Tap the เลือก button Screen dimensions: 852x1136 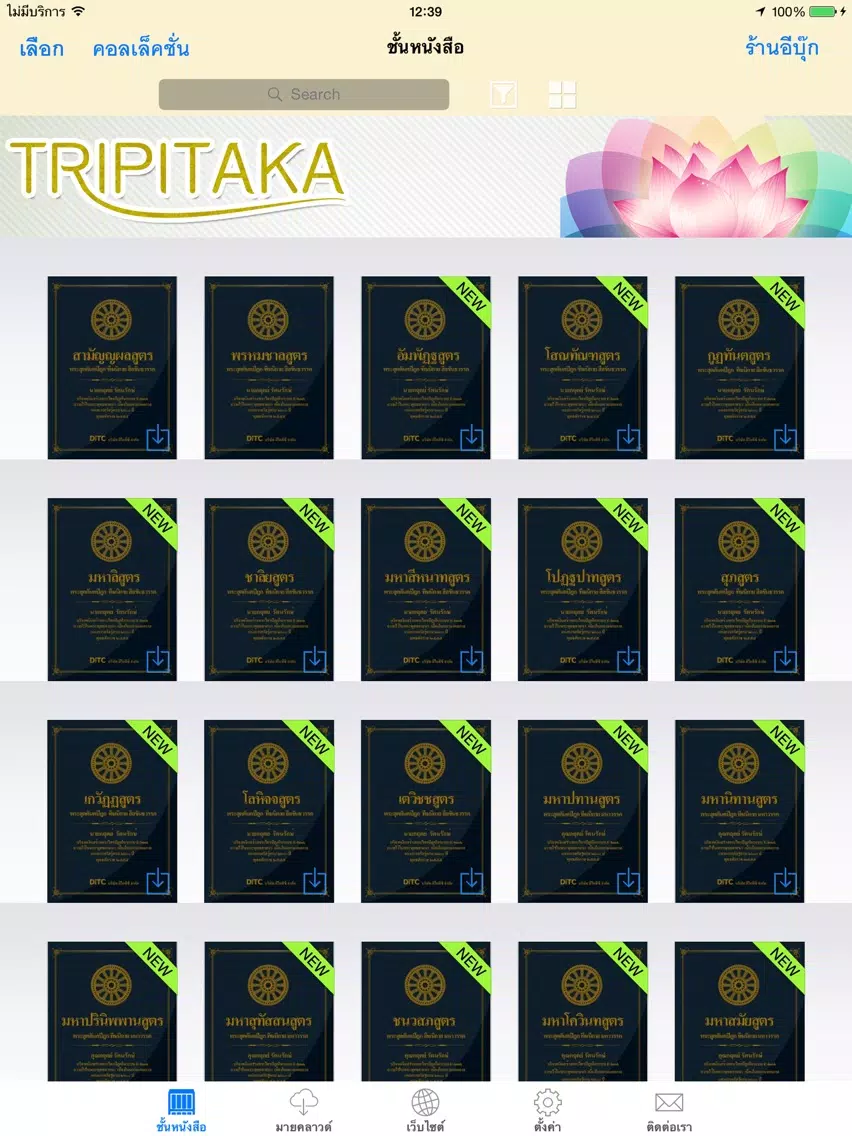41,49
